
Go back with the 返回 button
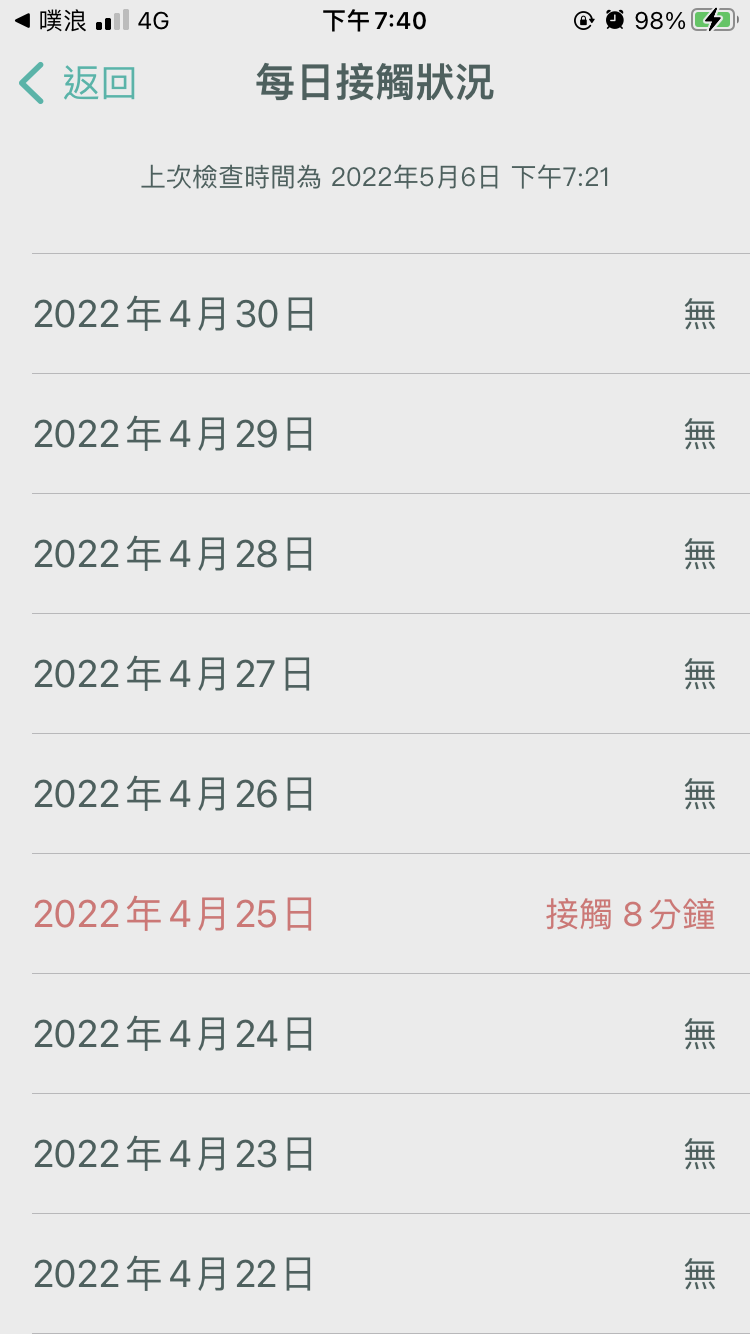click(77, 83)
